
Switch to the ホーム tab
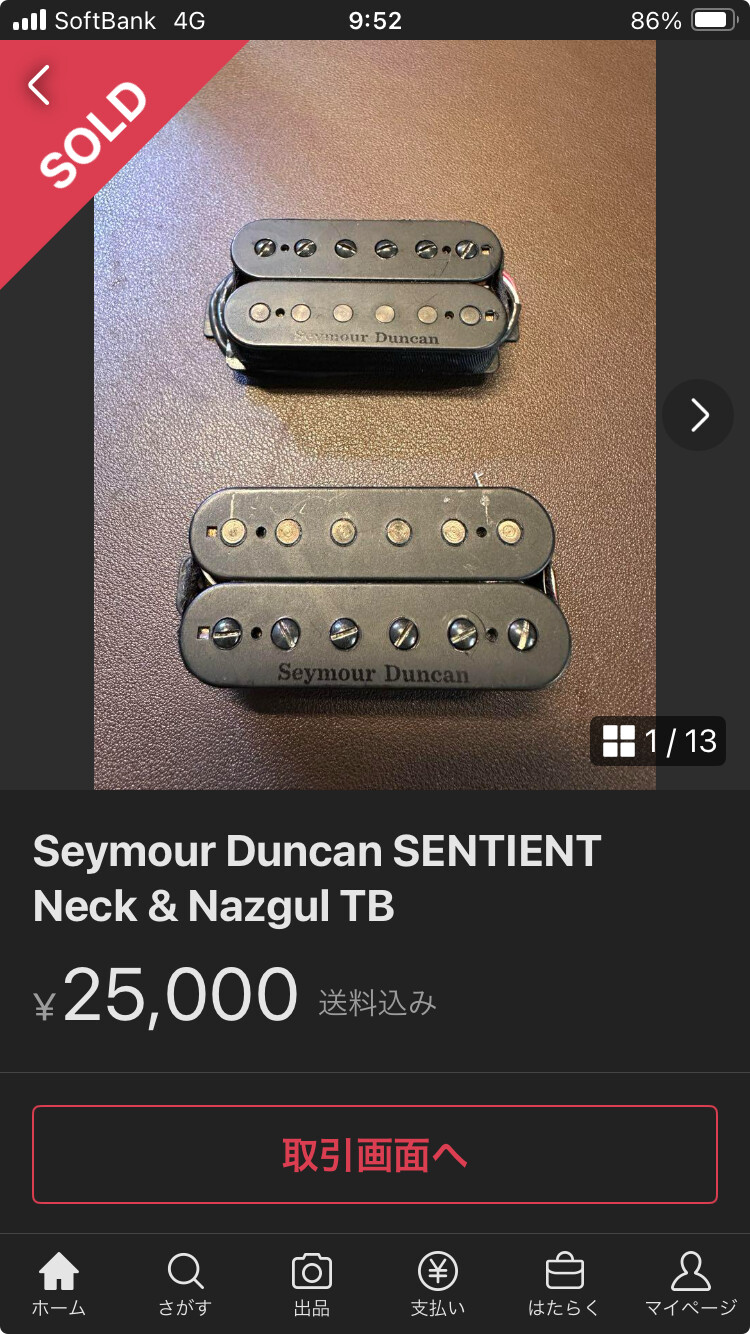[x=59, y=1283]
